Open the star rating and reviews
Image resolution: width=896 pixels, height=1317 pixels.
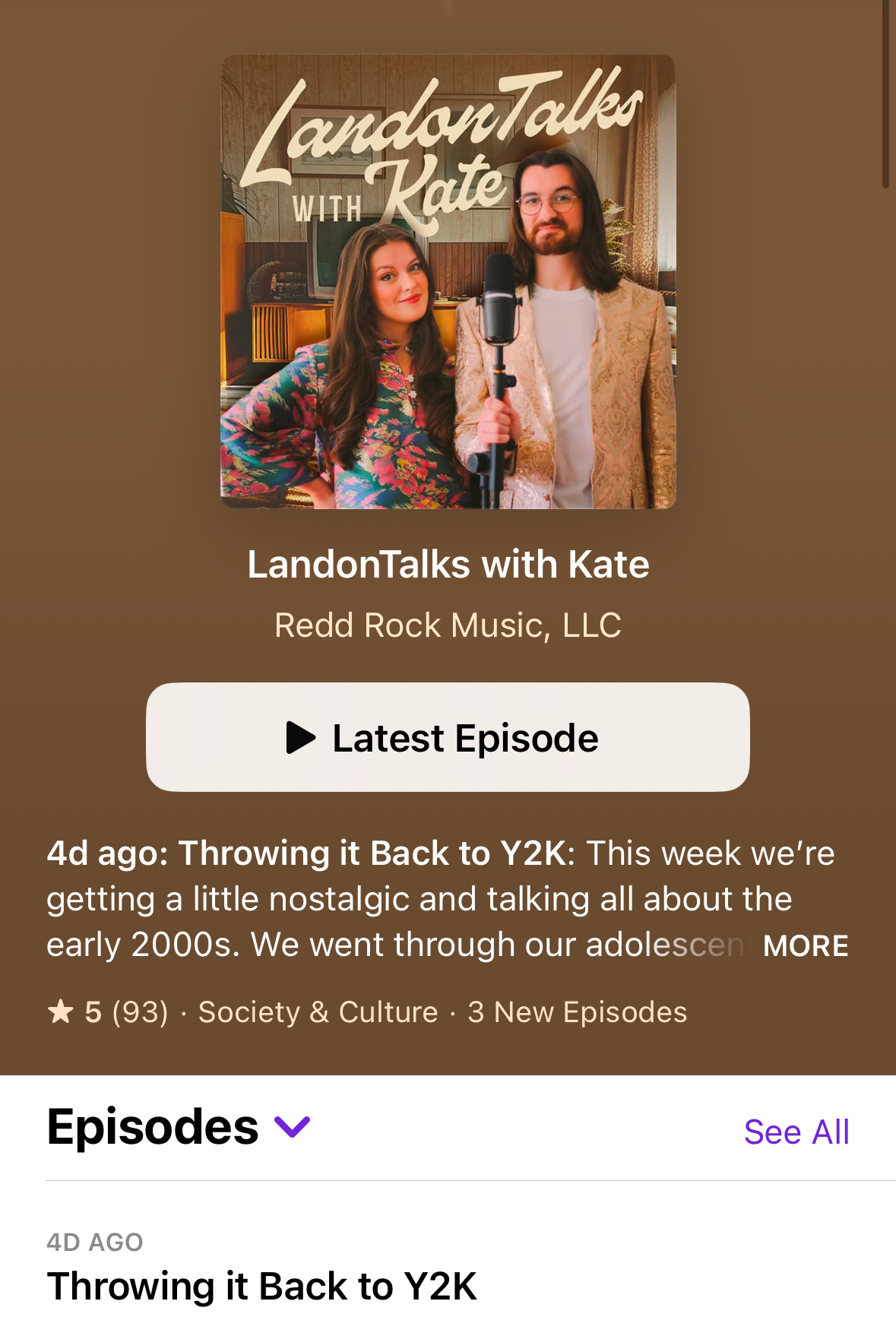tap(107, 1012)
